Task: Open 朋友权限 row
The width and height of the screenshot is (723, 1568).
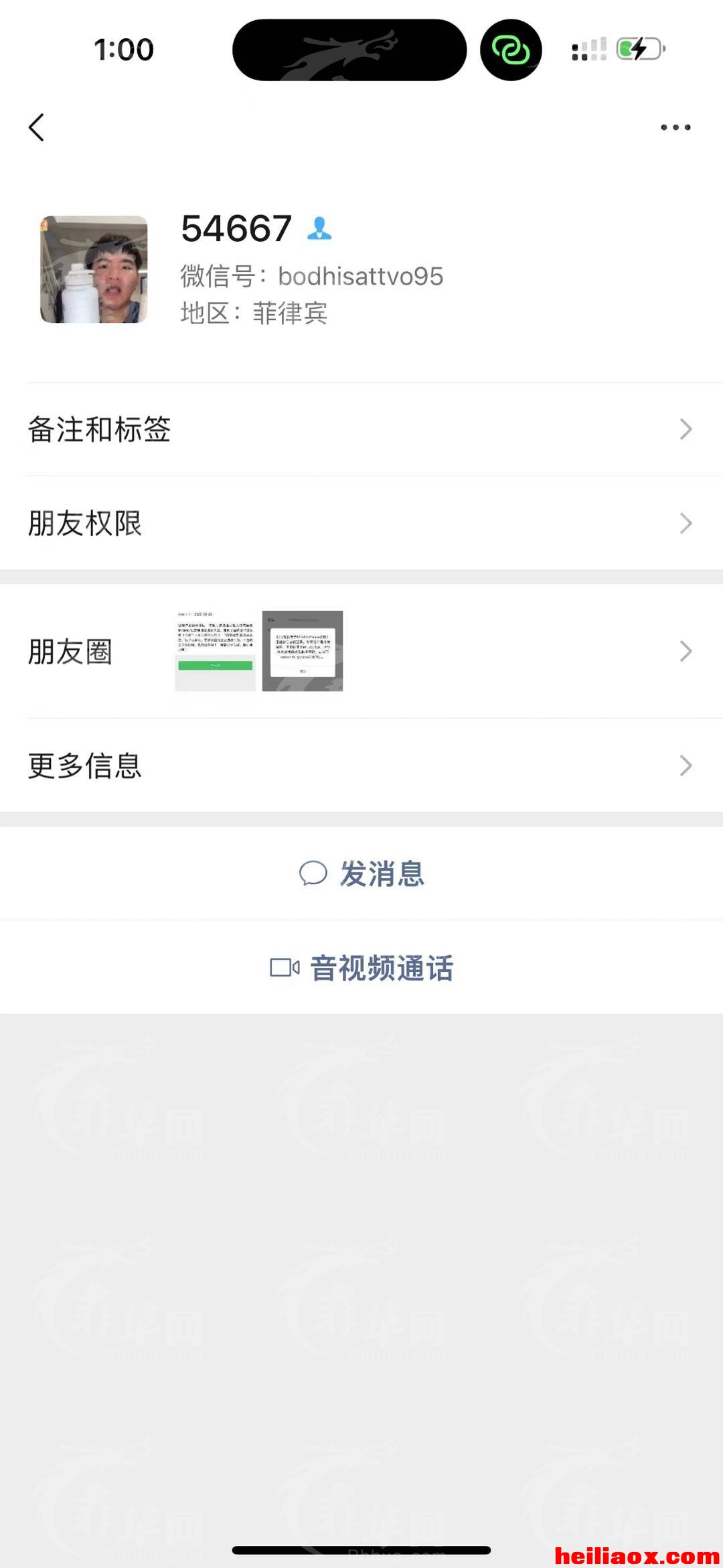Action: [361, 523]
